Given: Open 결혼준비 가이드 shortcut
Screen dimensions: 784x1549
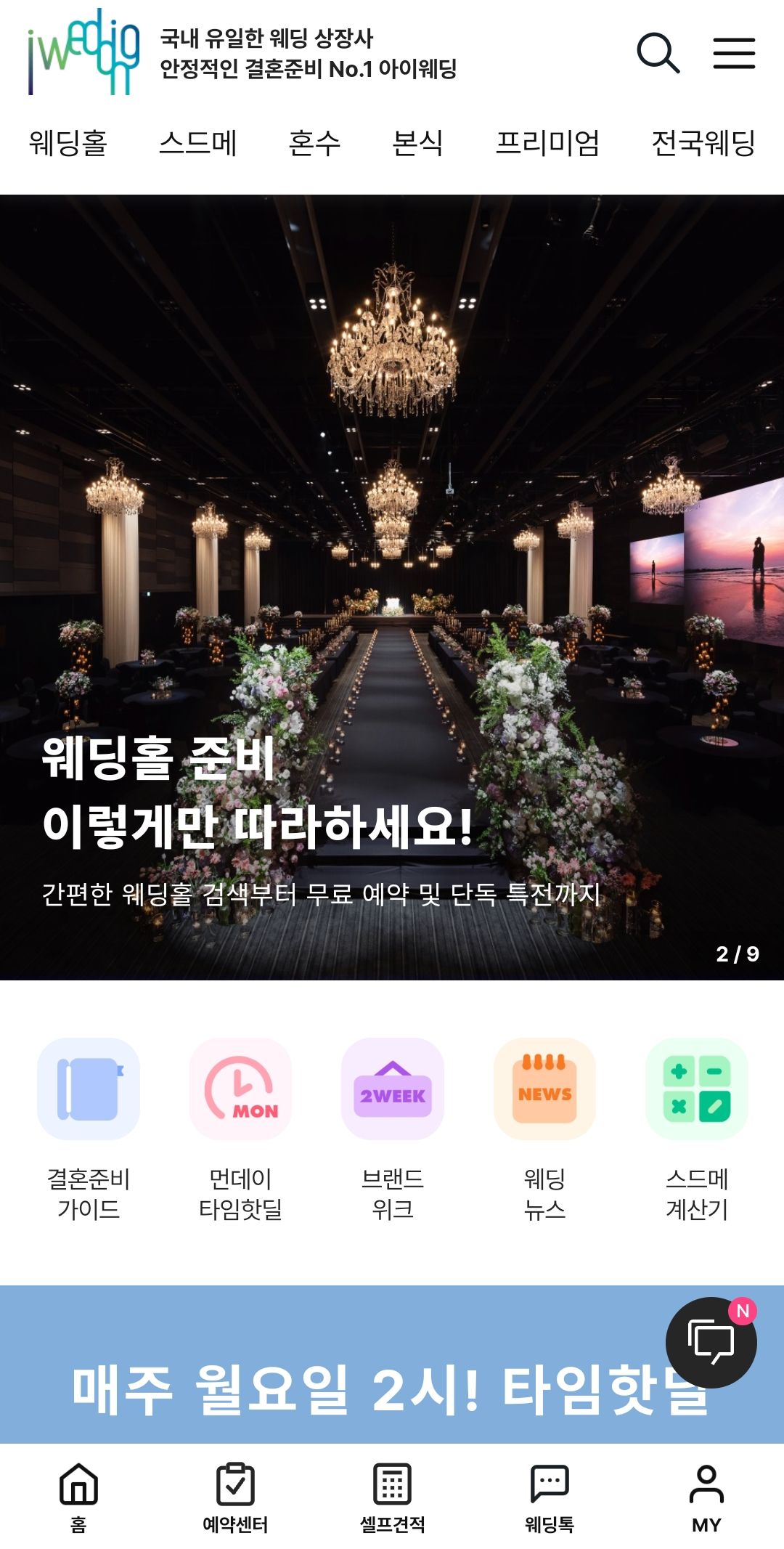Looking at the screenshot, I should tap(89, 1129).
